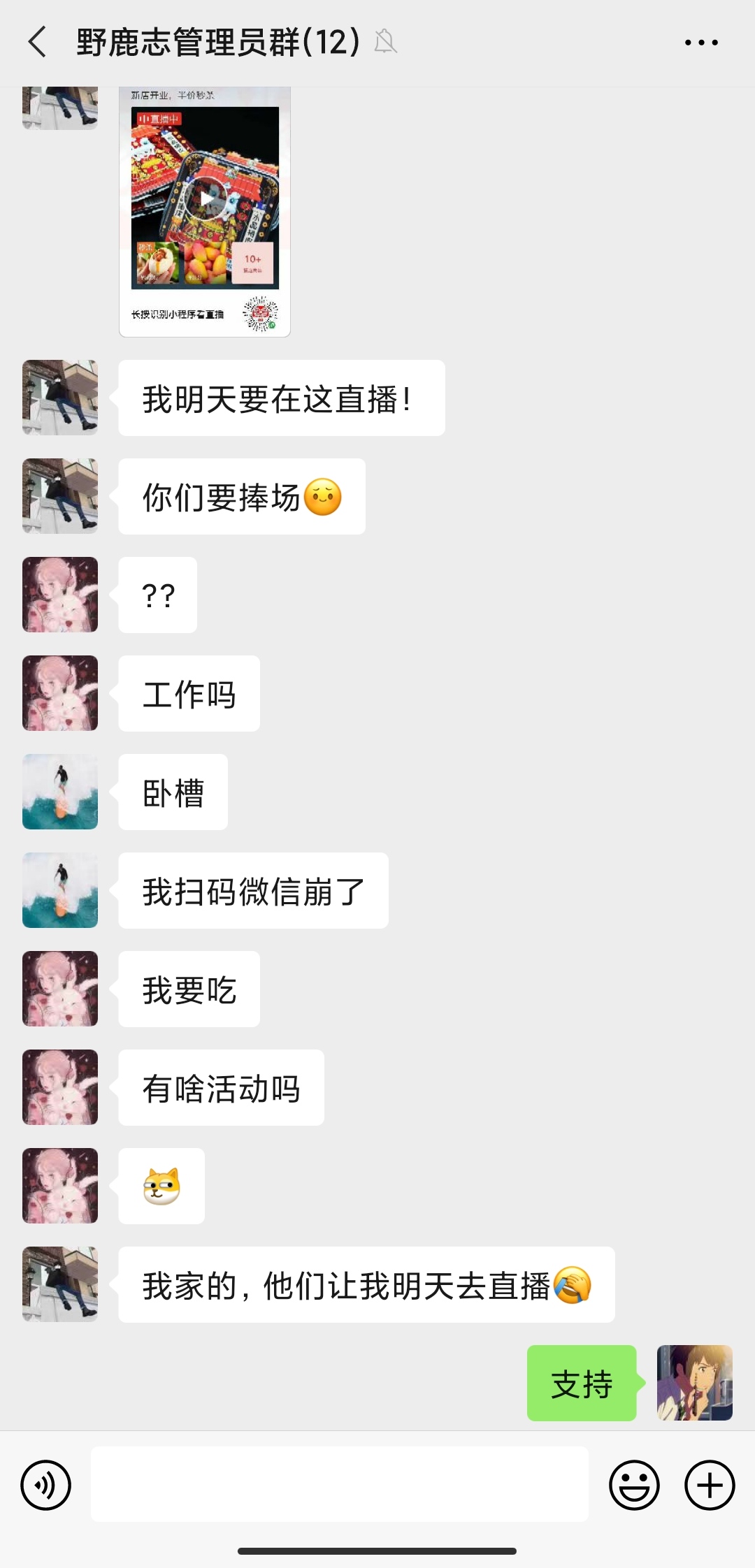
Task: Open my own avatar beside "支持"
Action: [x=695, y=1383]
